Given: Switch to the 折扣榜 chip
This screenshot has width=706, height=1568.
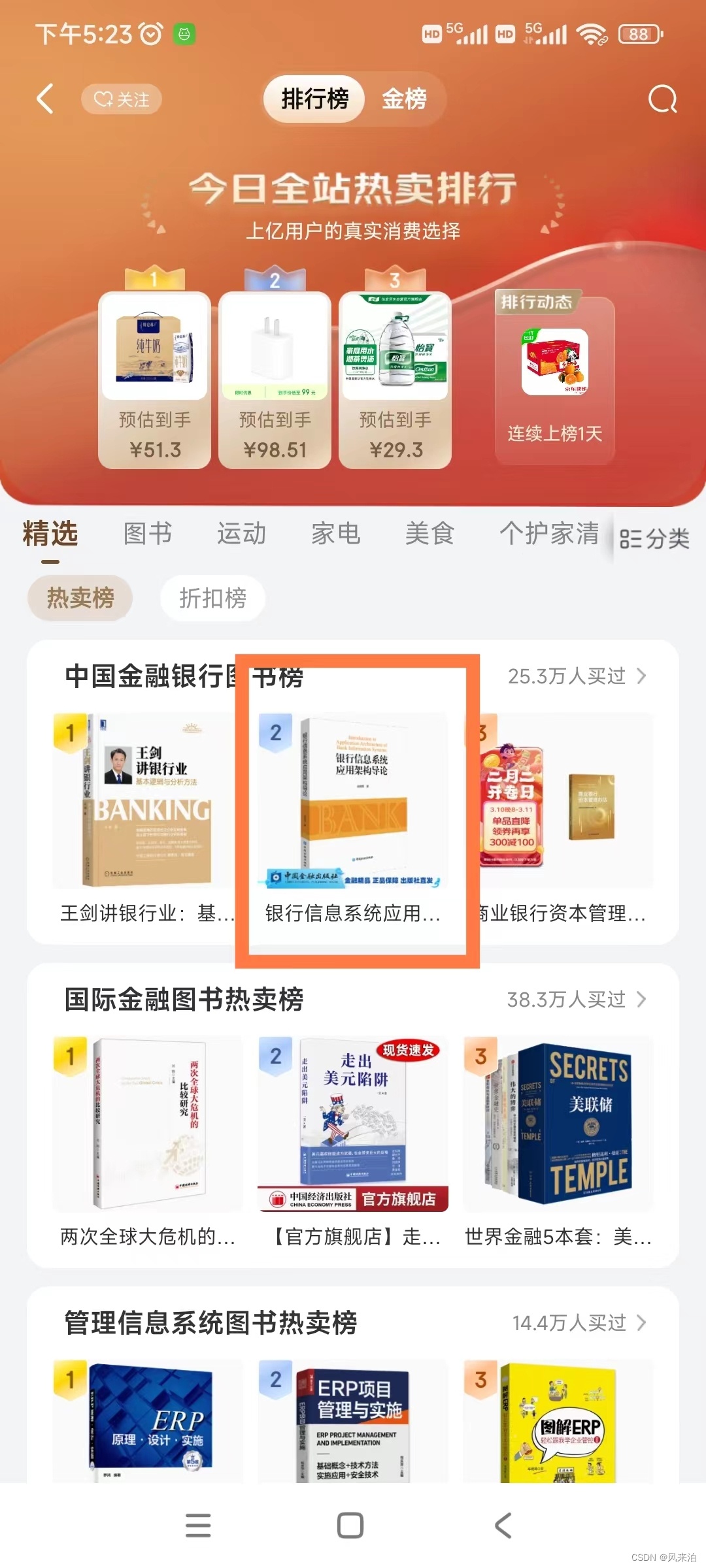Looking at the screenshot, I should tap(213, 598).
